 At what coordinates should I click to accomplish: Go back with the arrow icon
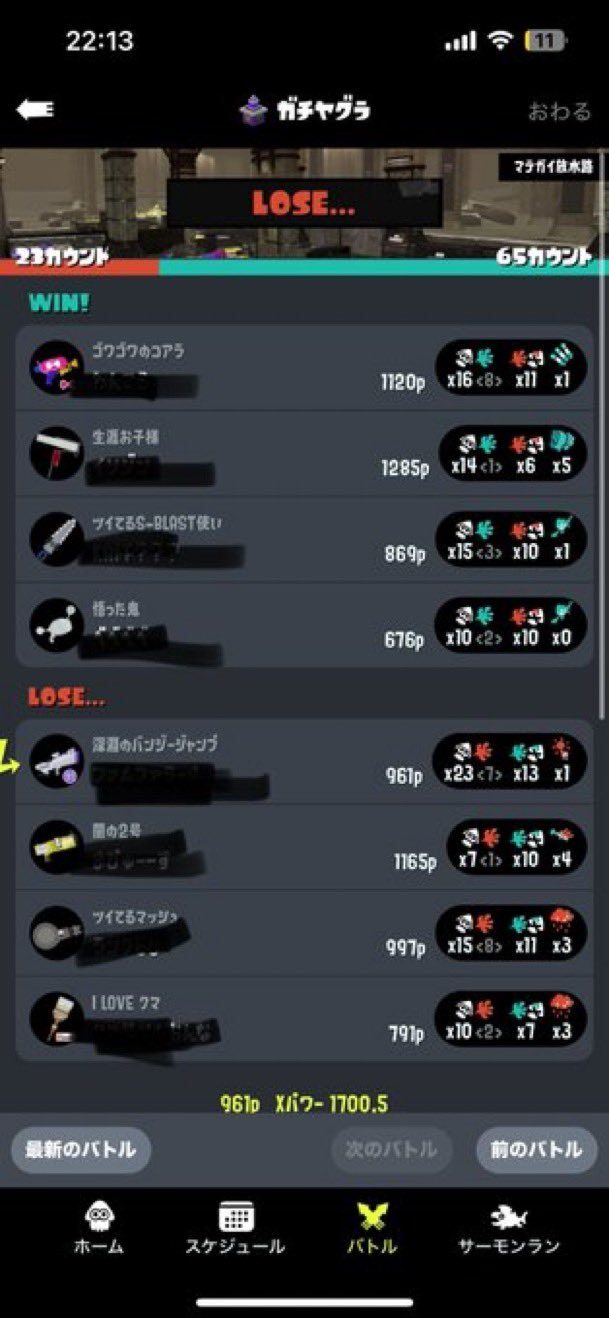point(36,110)
